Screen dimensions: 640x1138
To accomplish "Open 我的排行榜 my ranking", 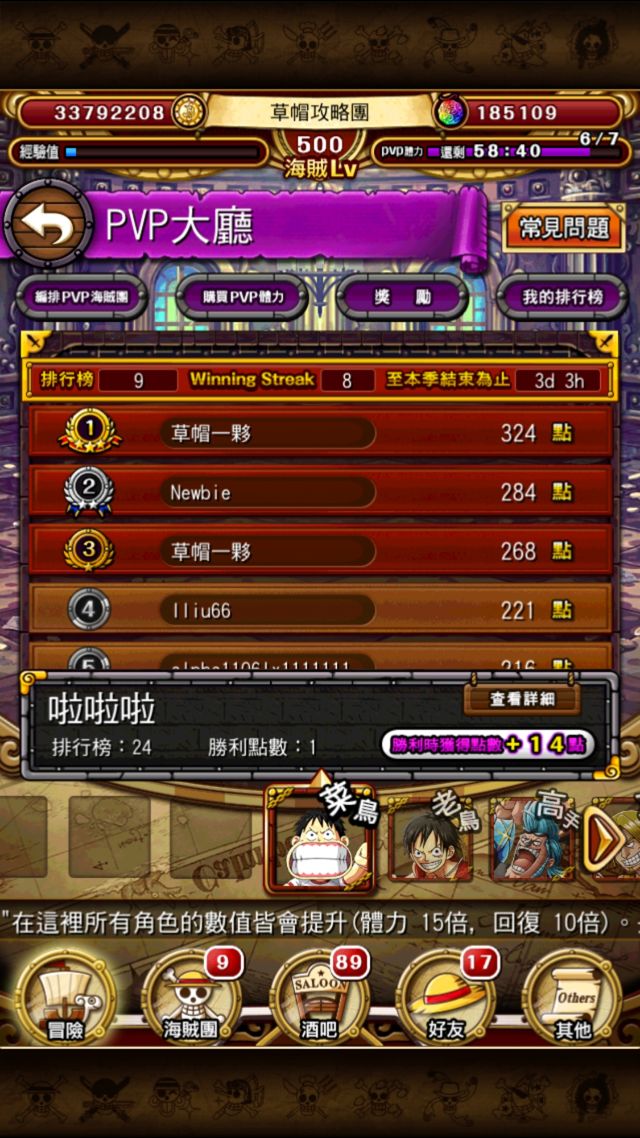I will 562,297.
